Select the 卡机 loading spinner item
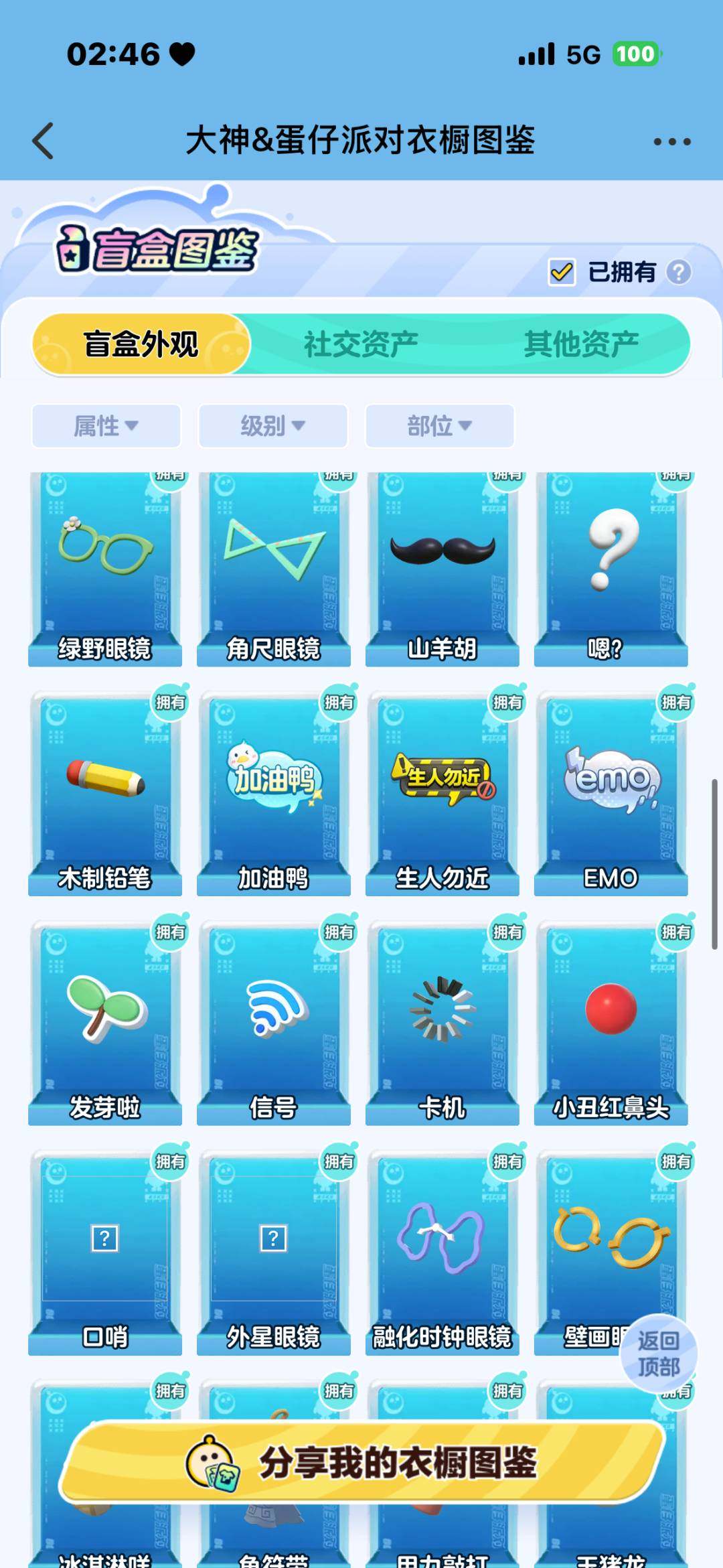The image size is (723, 1568). coord(442,1021)
